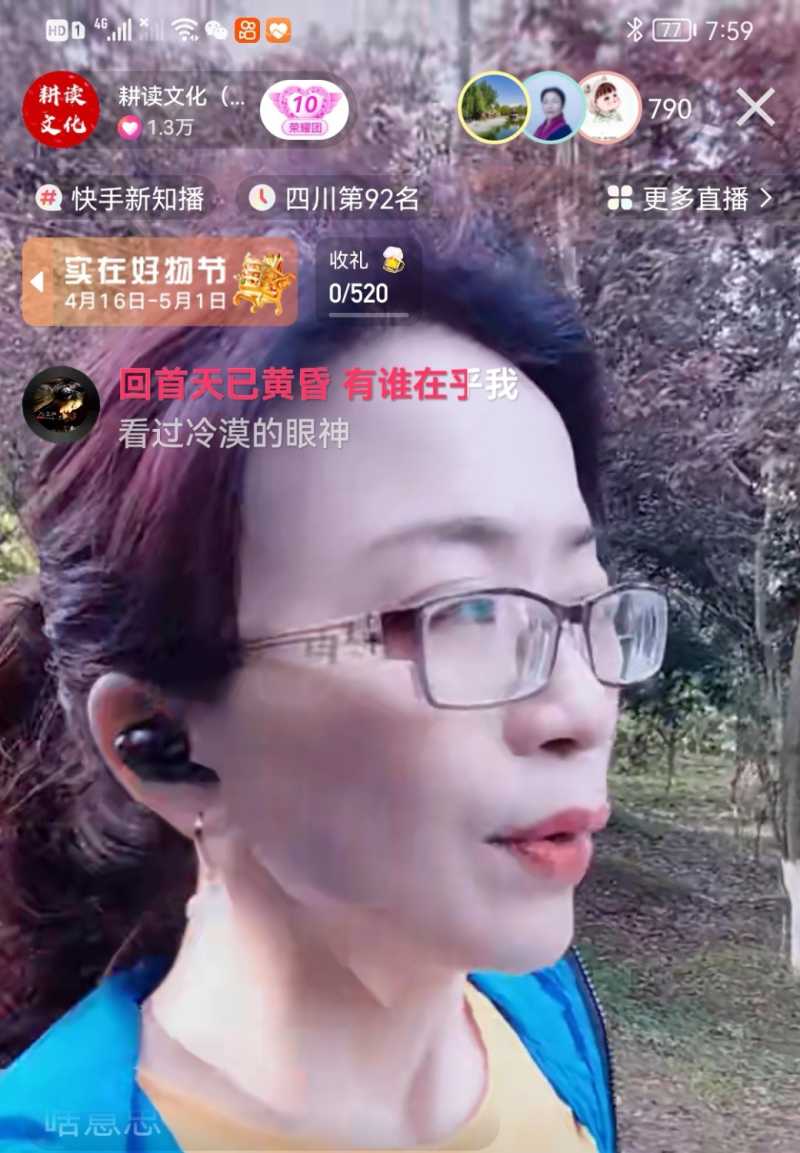Tap the Kuaishou icon in the status bar
The height and width of the screenshot is (1153, 800).
pos(244,30)
